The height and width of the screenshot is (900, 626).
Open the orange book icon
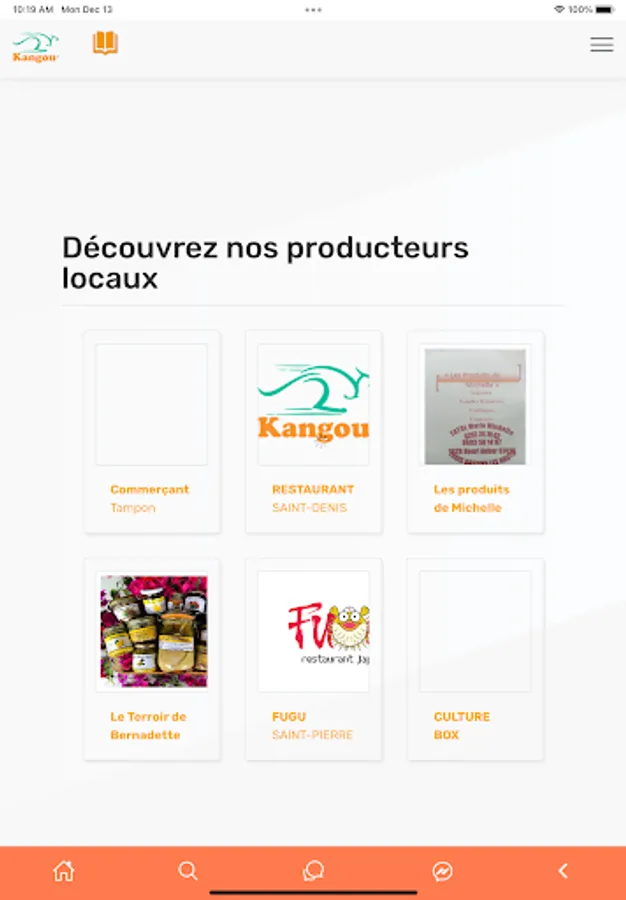(105, 43)
